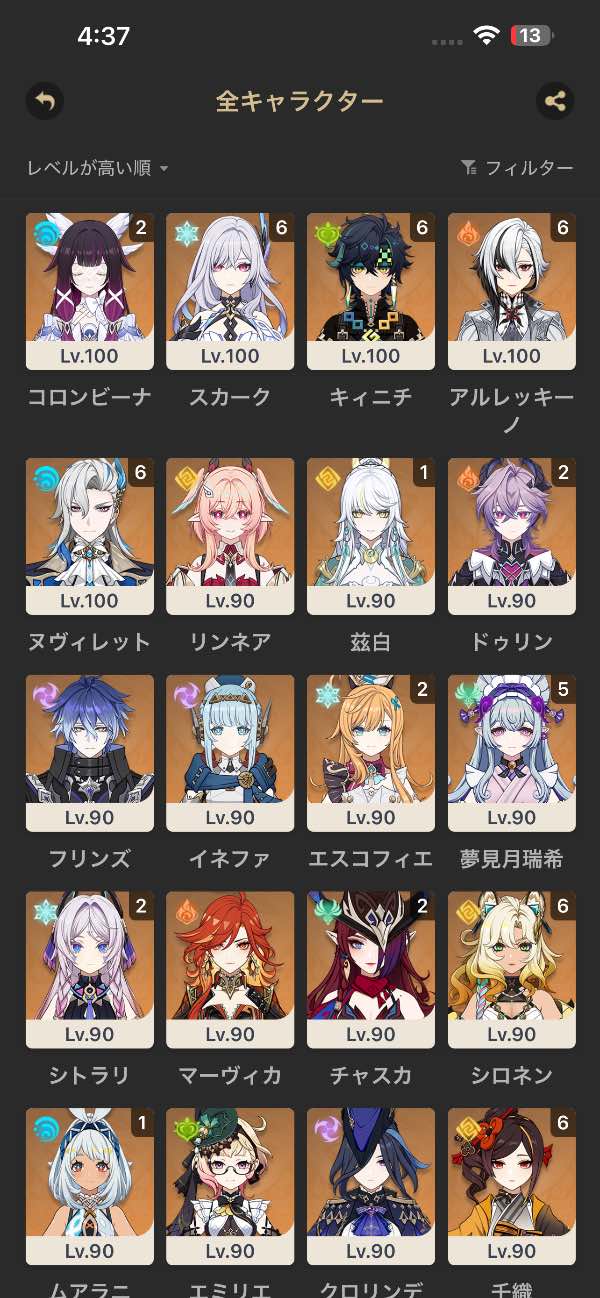The height and width of the screenshot is (1298, 600).
Task: Open the レベルが高い順 sort dropdown
Action: click(97, 168)
